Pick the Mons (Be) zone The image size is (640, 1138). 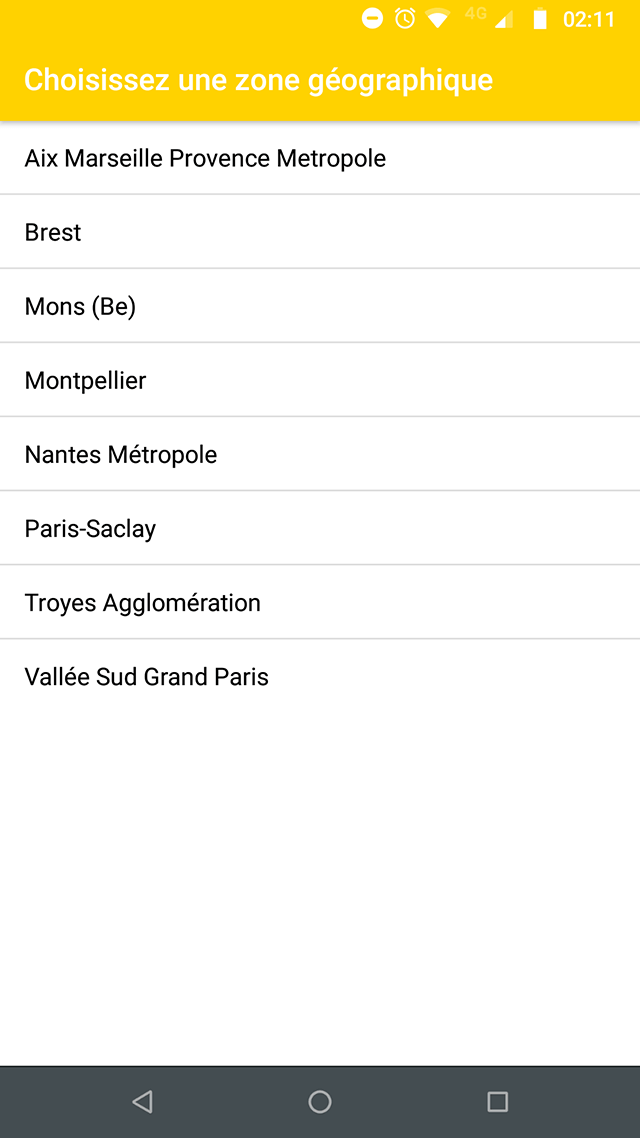pos(80,306)
